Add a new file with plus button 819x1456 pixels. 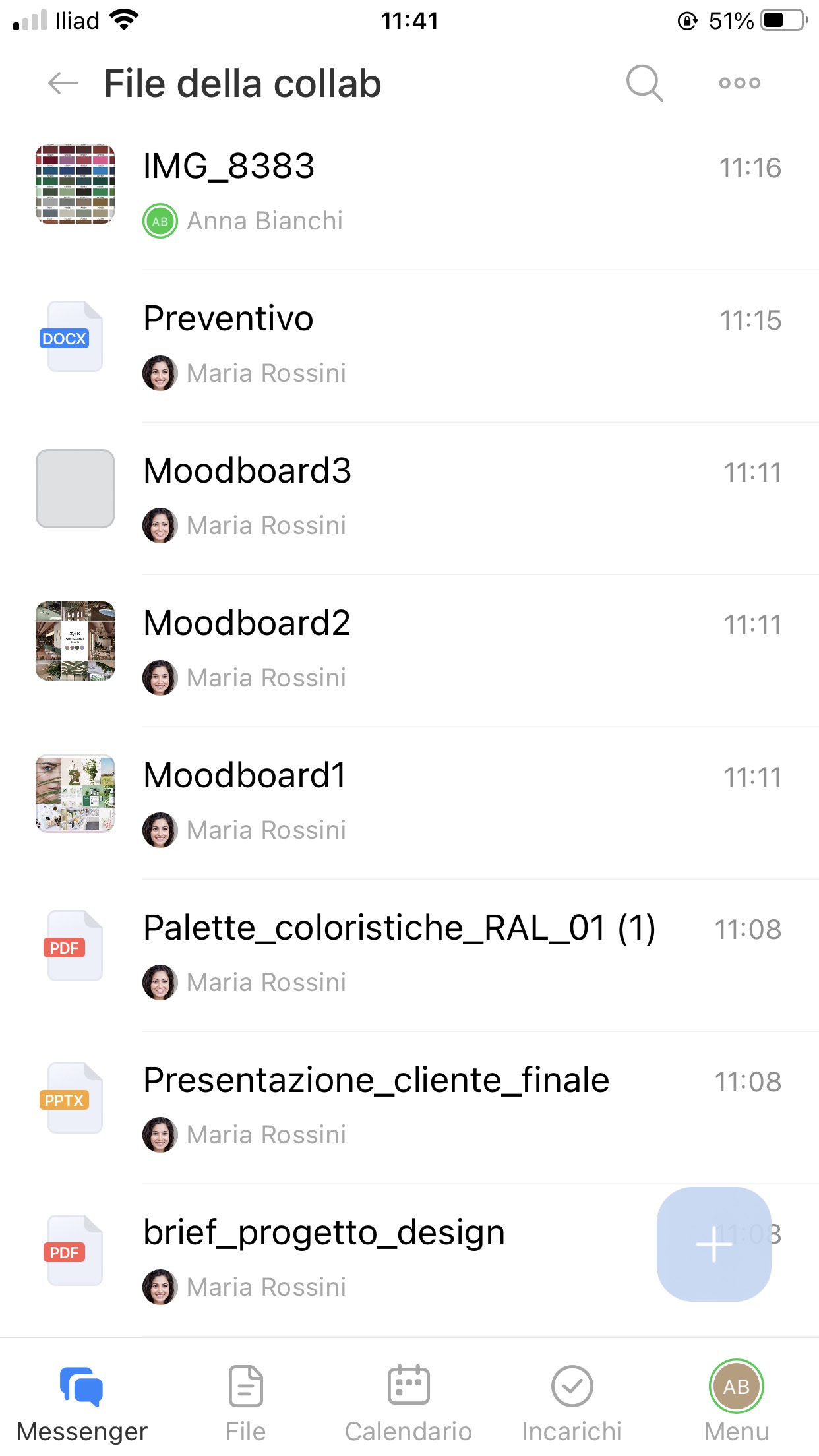tap(713, 1244)
